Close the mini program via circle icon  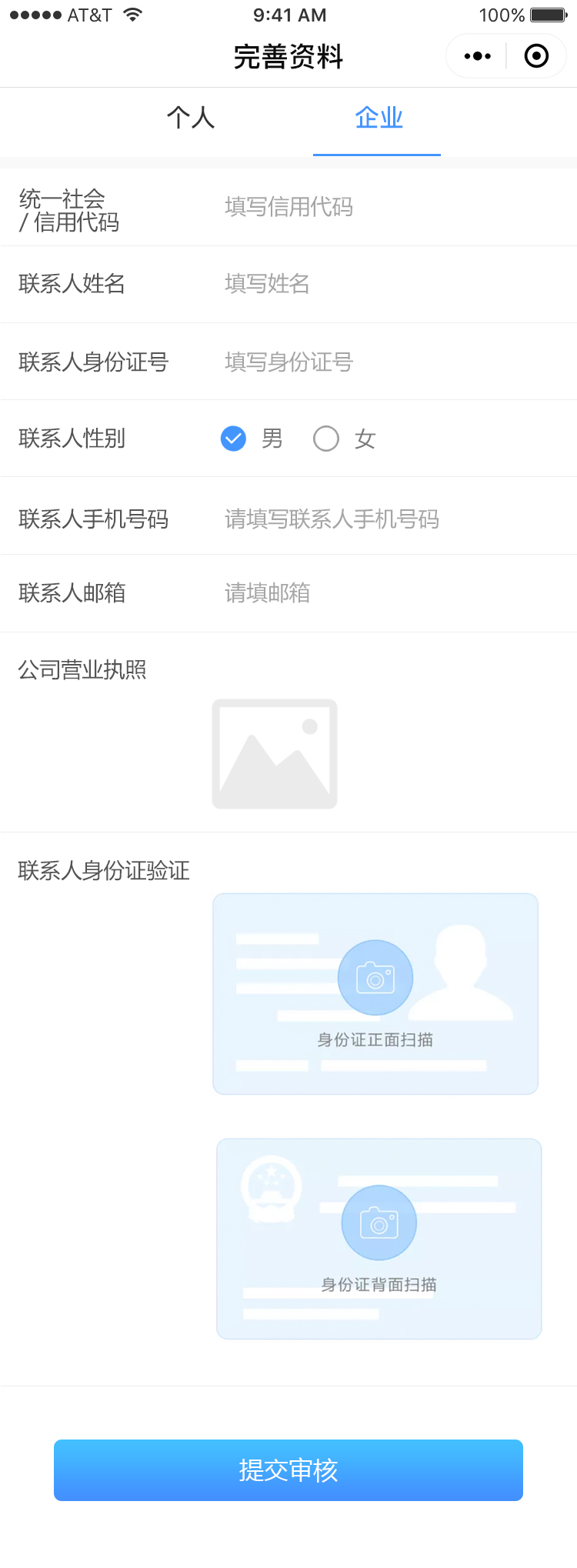click(536, 56)
